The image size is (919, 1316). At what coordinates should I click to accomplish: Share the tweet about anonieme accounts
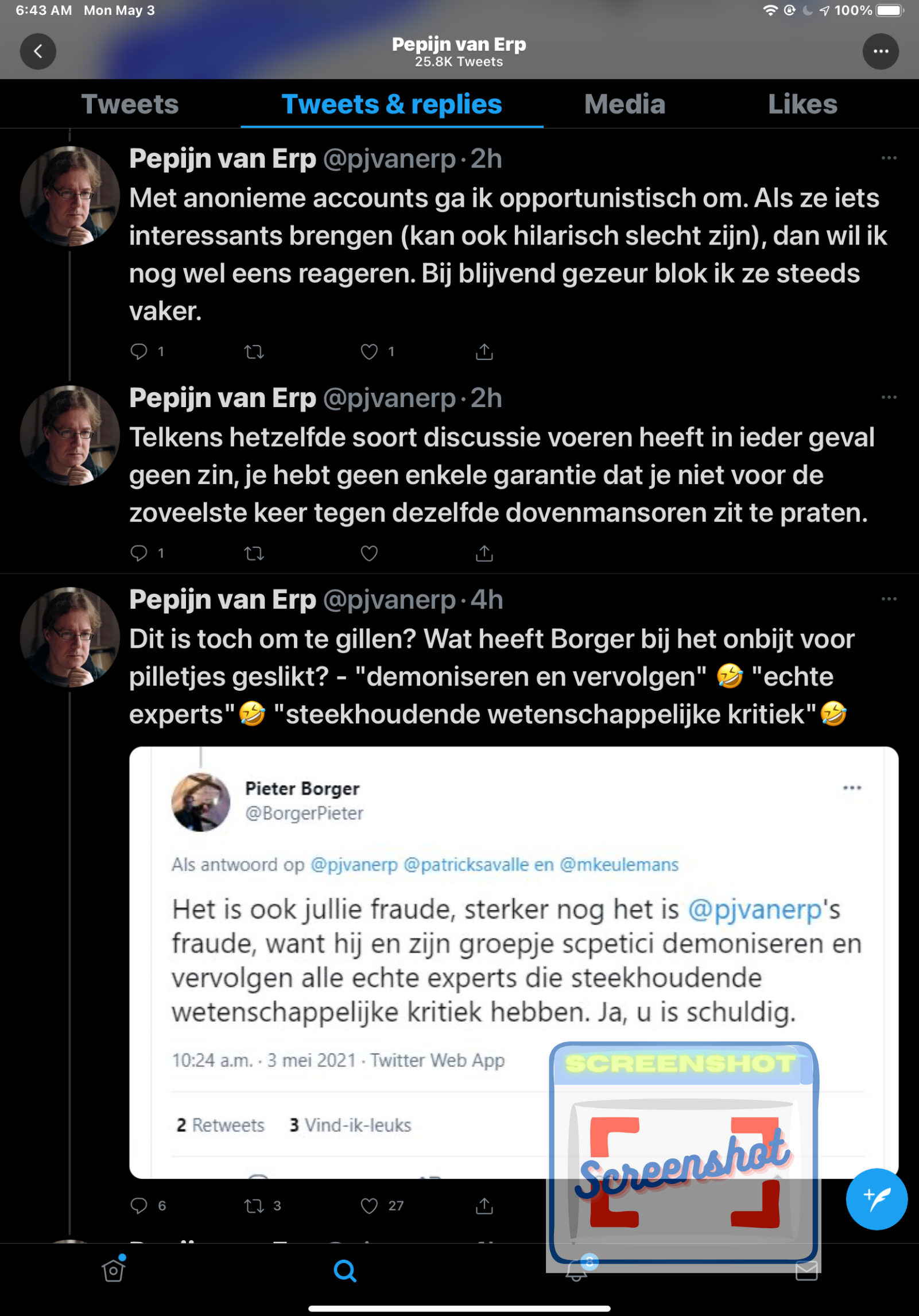click(484, 351)
